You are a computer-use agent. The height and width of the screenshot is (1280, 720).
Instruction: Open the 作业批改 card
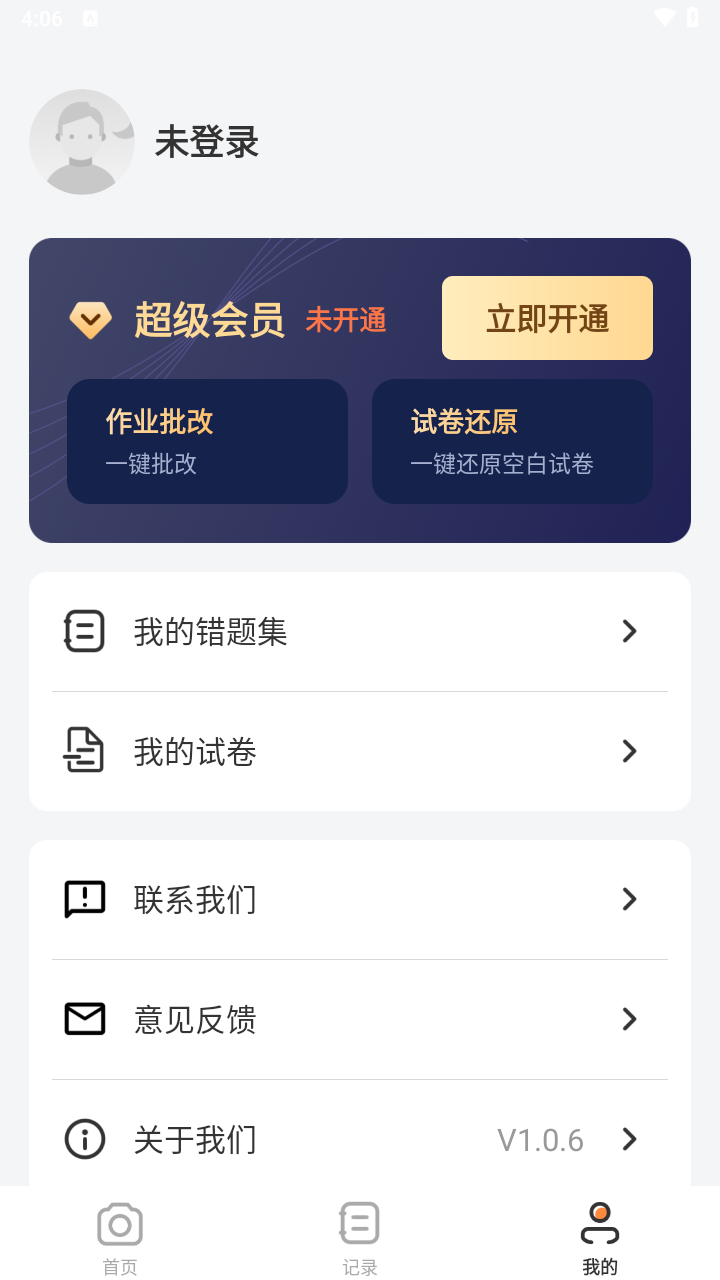(207, 441)
